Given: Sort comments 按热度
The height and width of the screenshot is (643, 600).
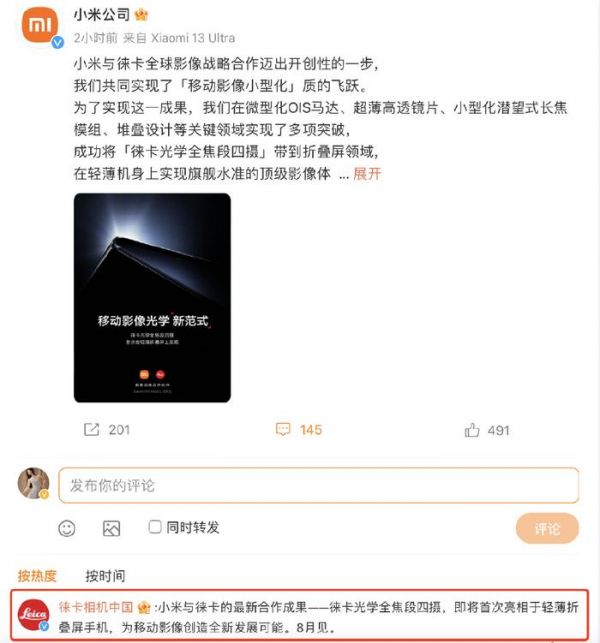Looking at the screenshot, I should click(37, 576).
